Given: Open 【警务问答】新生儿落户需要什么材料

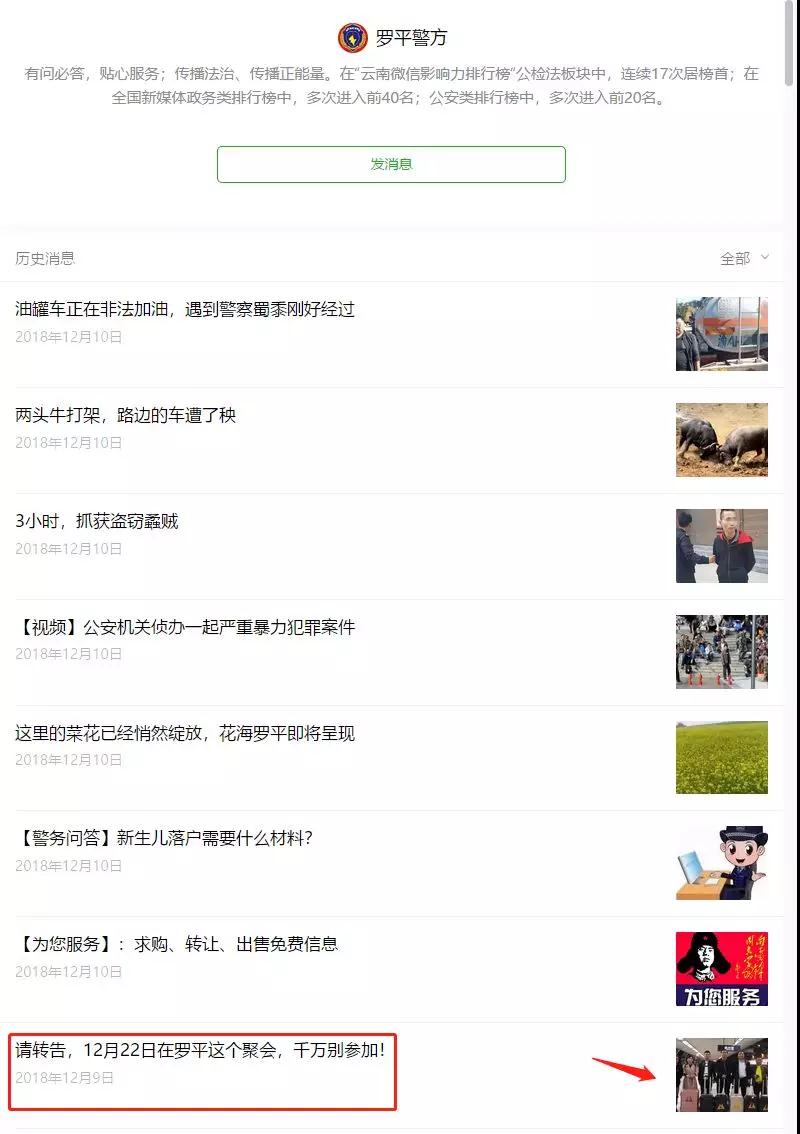Looking at the screenshot, I should tap(165, 839).
